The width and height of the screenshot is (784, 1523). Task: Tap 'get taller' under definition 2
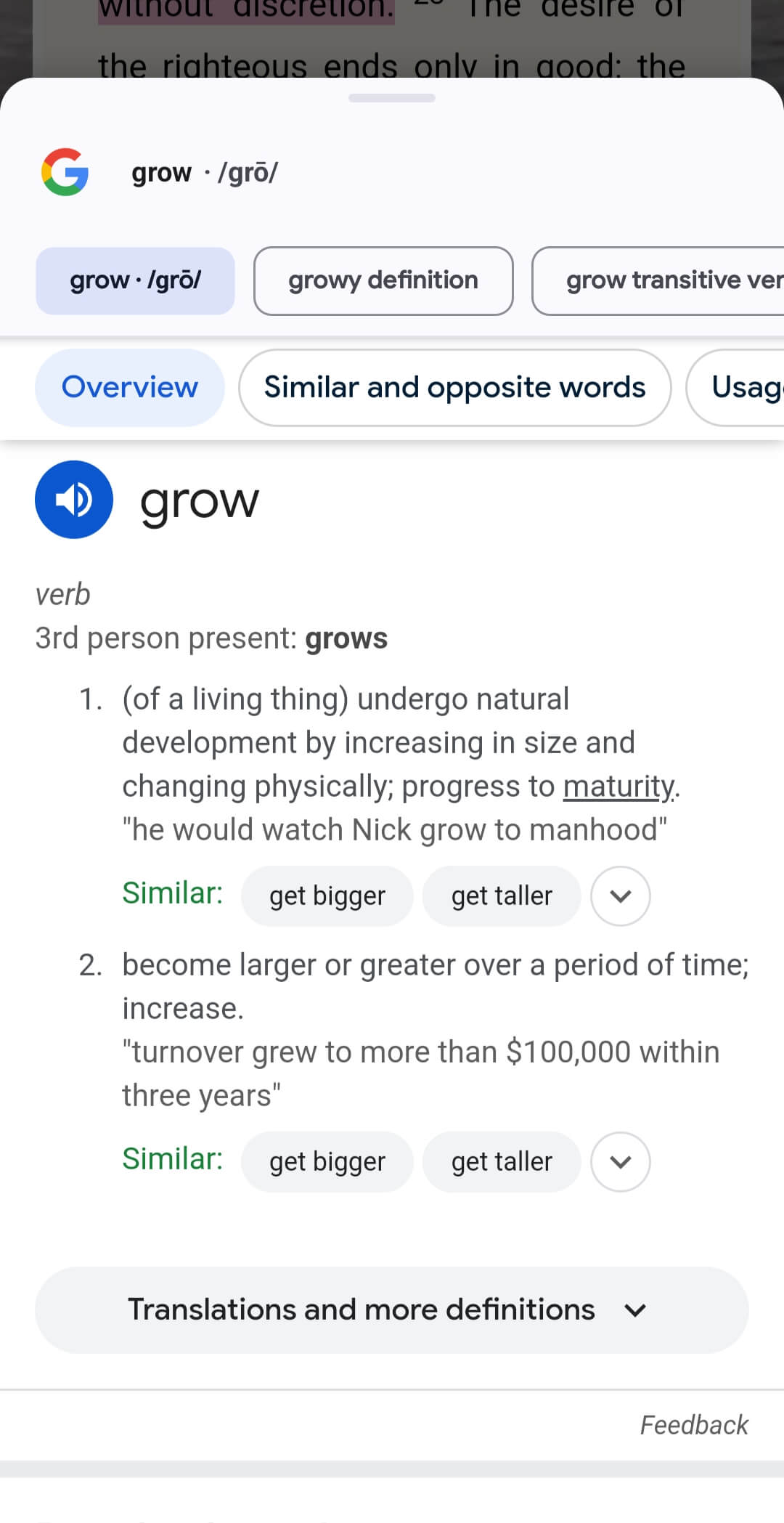(x=502, y=1161)
